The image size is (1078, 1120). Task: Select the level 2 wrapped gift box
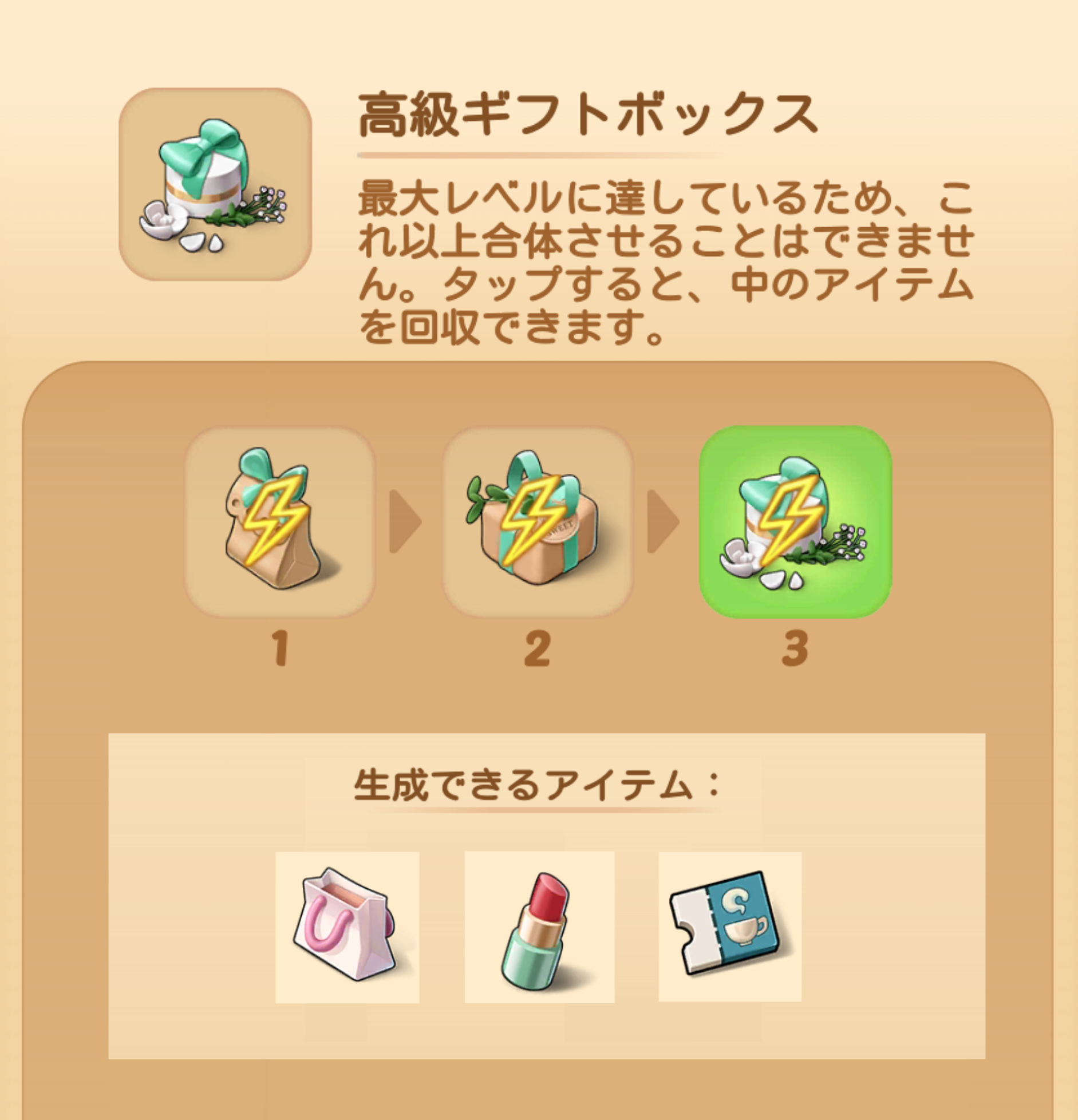[x=537, y=522]
